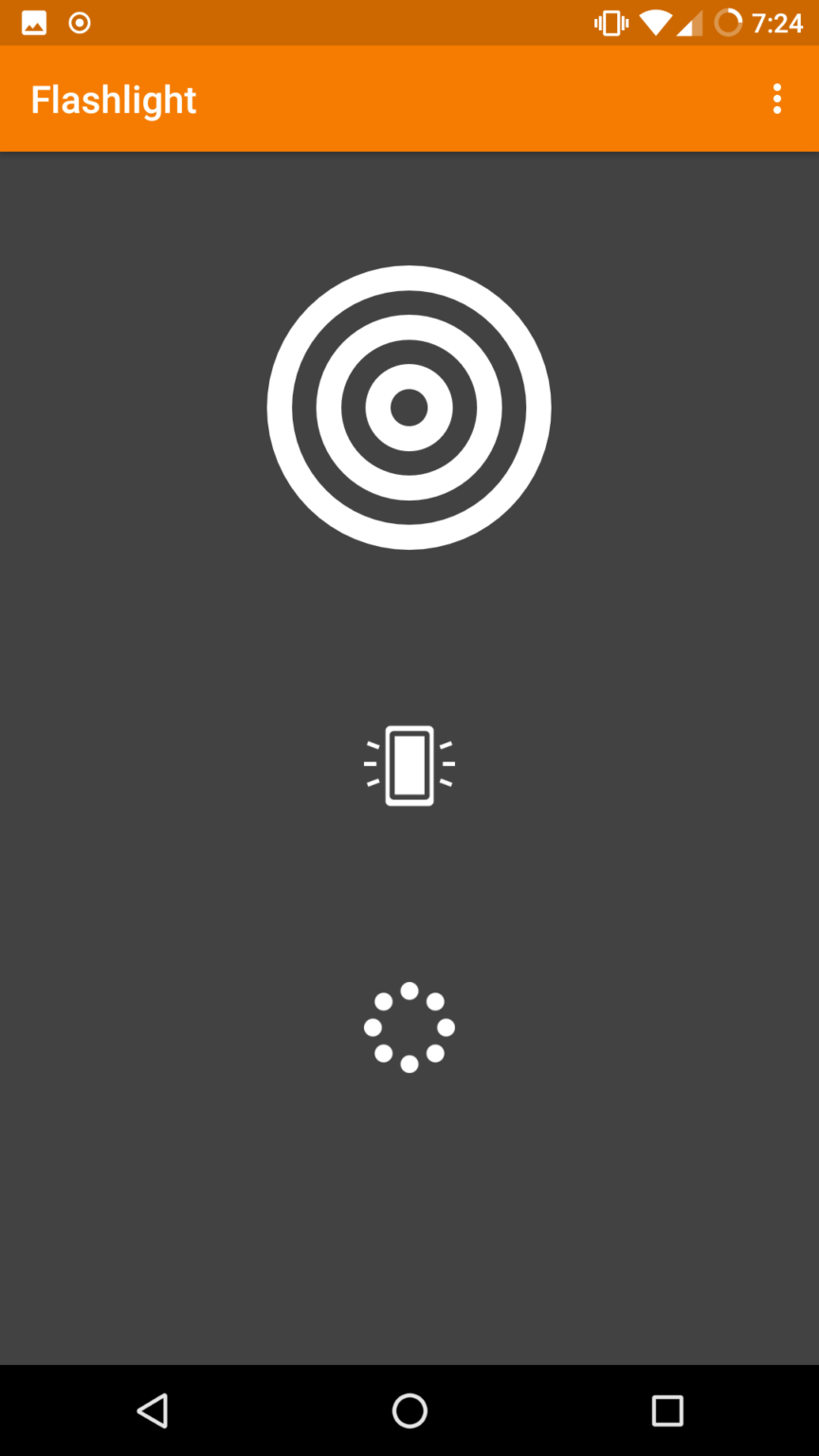This screenshot has width=819, height=1456.
Task: Activate the dotted circle strobe mode
Action: pos(409,1028)
